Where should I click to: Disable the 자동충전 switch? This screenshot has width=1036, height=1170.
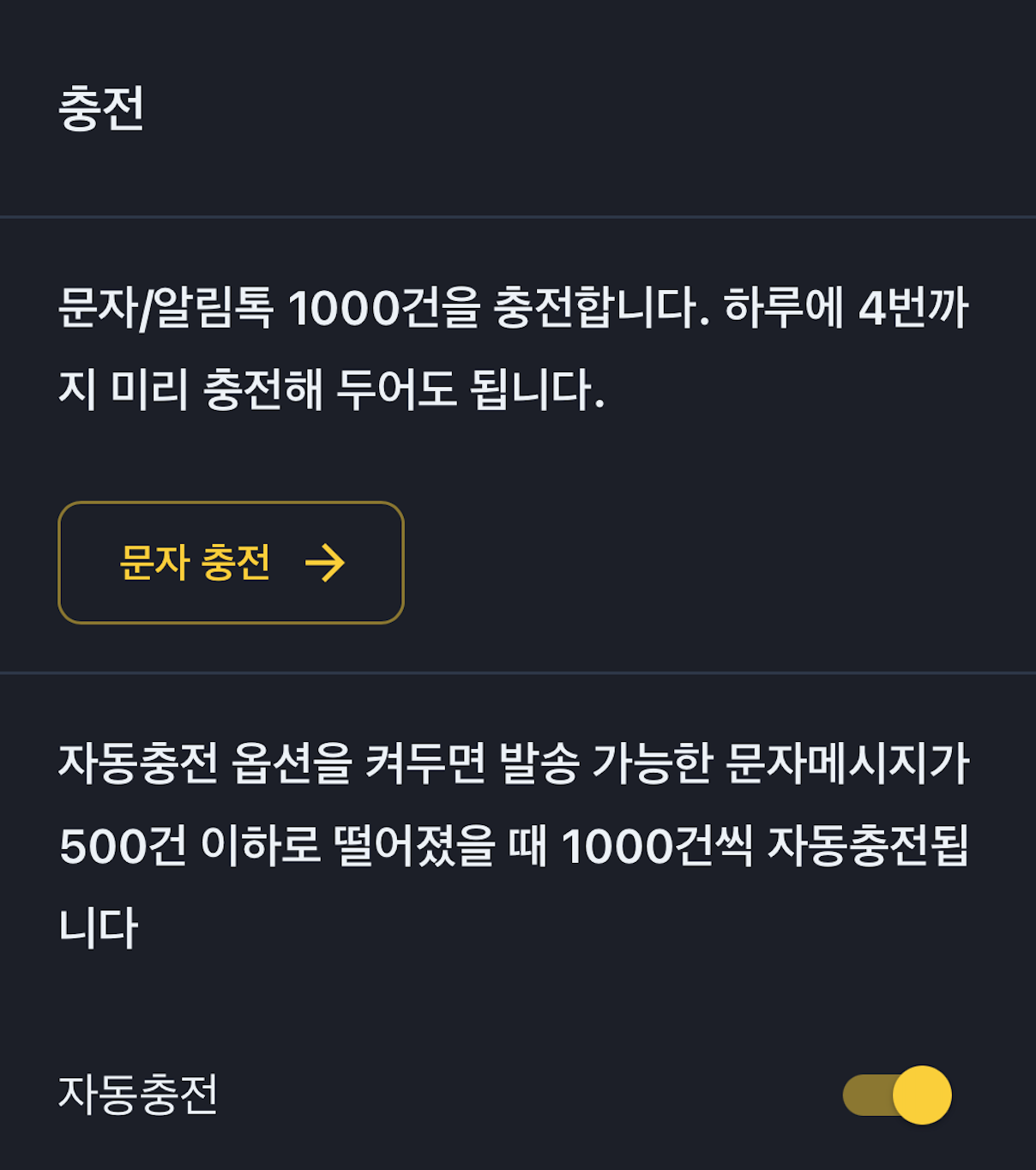(897, 1095)
